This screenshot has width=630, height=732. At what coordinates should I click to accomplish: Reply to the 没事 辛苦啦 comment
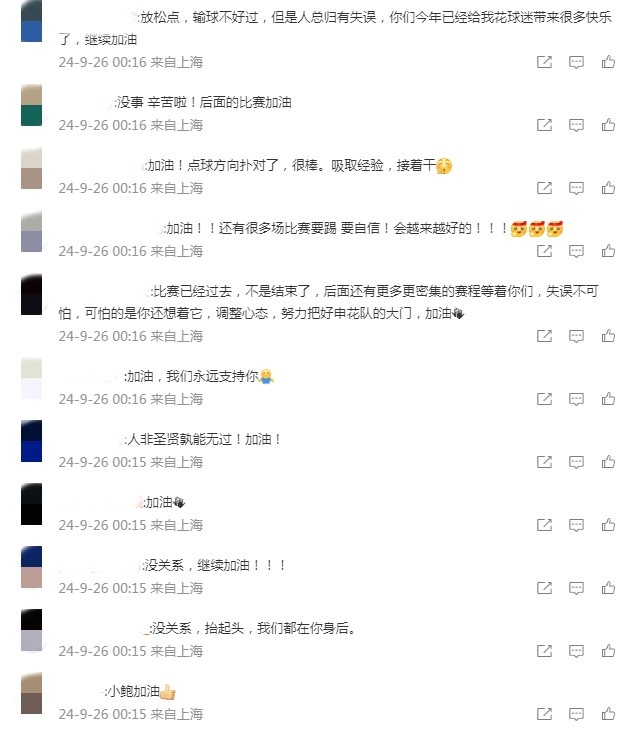coord(576,125)
